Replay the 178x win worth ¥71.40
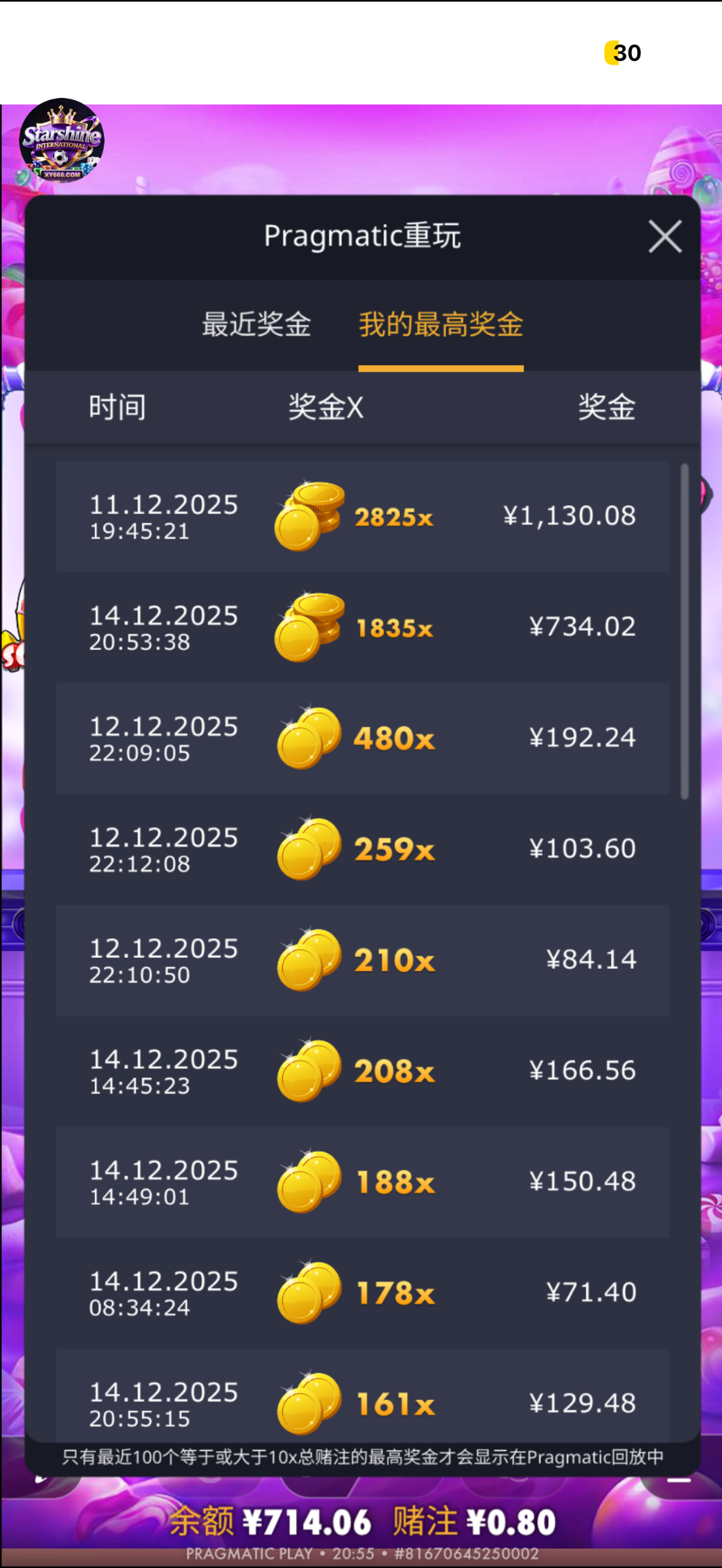Viewport: 722px width, 1568px height. click(362, 1293)
